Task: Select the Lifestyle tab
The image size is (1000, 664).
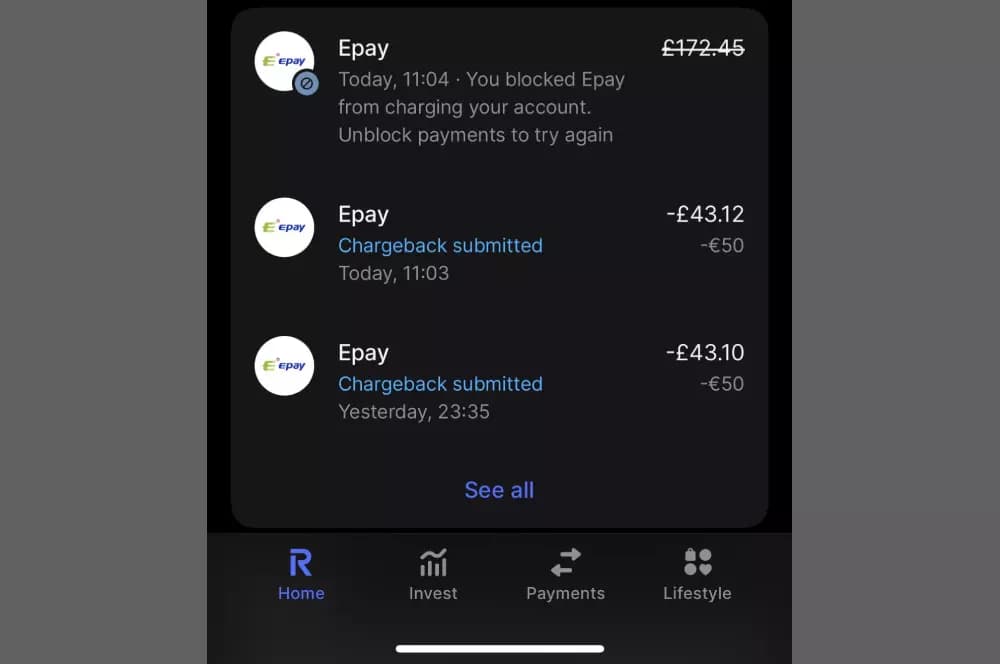Action: coord(697,575)
